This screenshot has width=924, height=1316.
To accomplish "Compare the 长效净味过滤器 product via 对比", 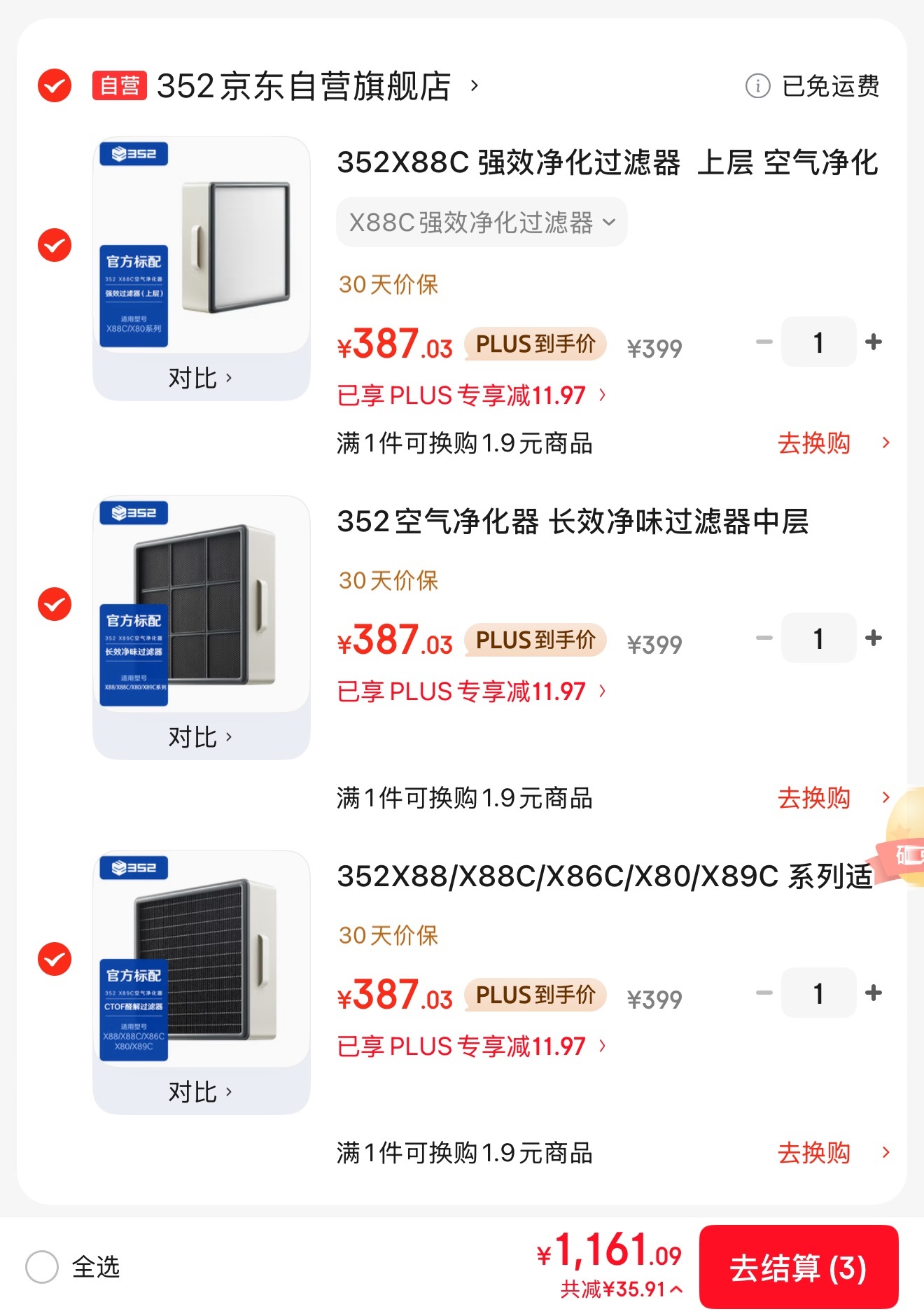I will click(x=200, y=737).
